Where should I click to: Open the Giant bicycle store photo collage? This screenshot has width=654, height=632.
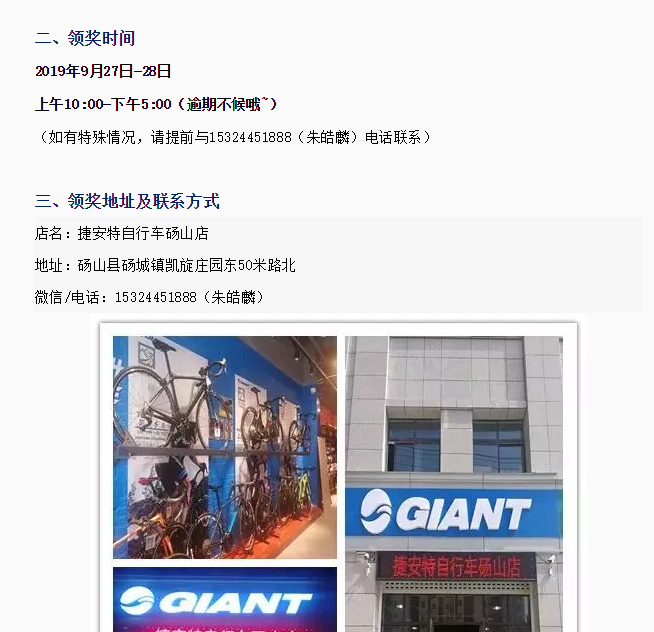[x=338, y=478]
